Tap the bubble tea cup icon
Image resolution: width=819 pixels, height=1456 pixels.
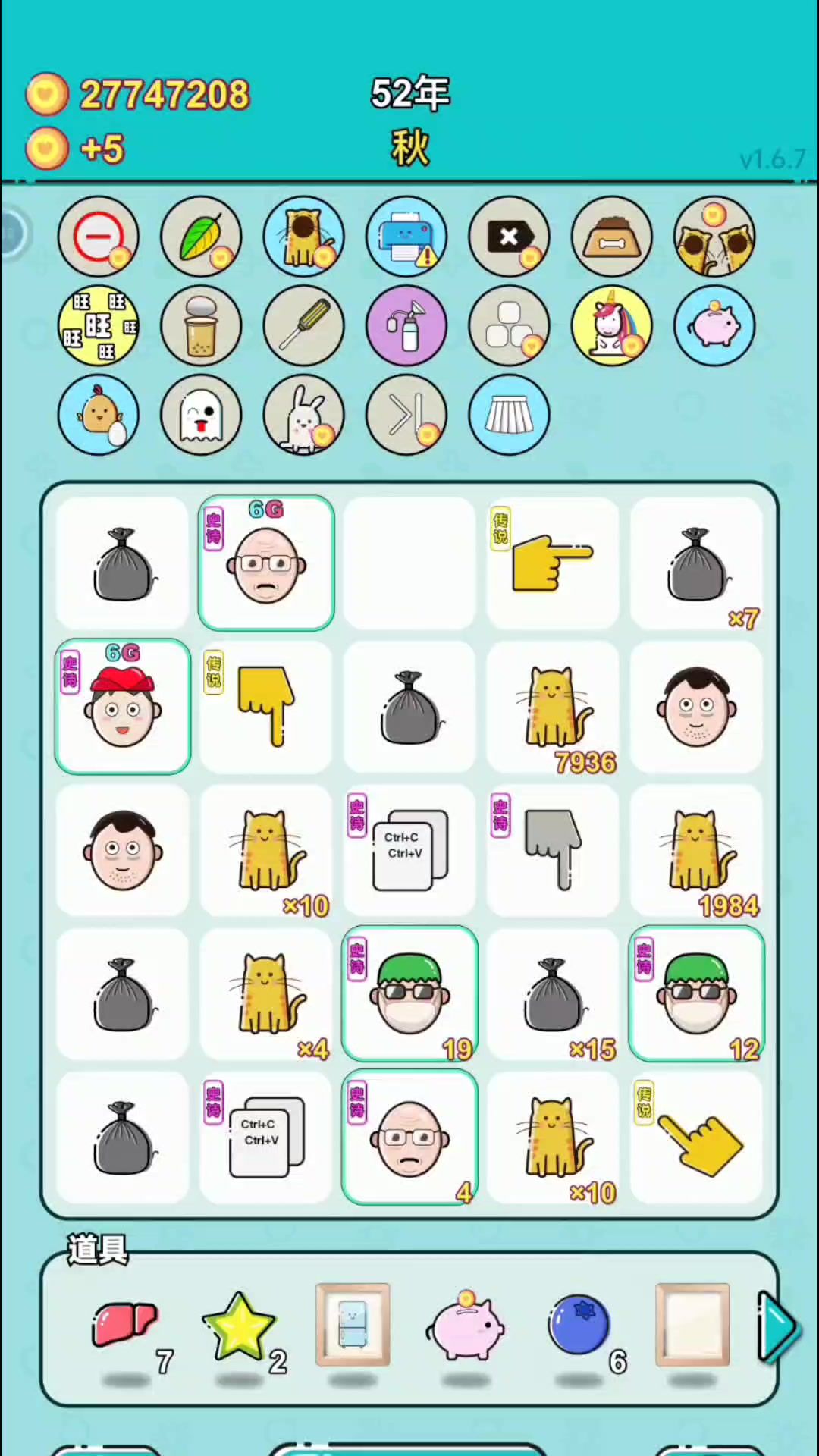pos(201,326)
